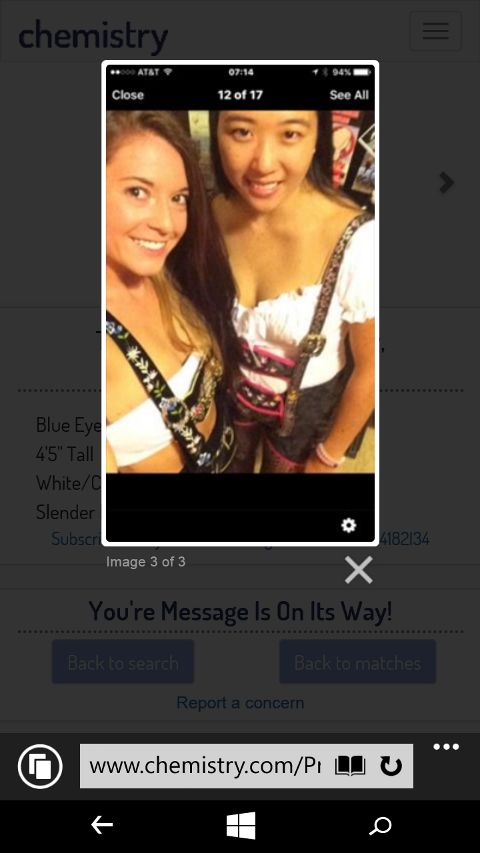Go back with the system back arrow
The width and height of the screenshot is (480, 853).
[x=102, y=826]
